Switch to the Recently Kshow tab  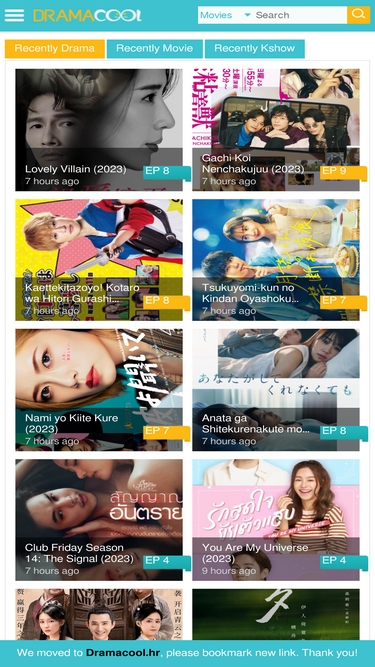(x=255, y=48)
